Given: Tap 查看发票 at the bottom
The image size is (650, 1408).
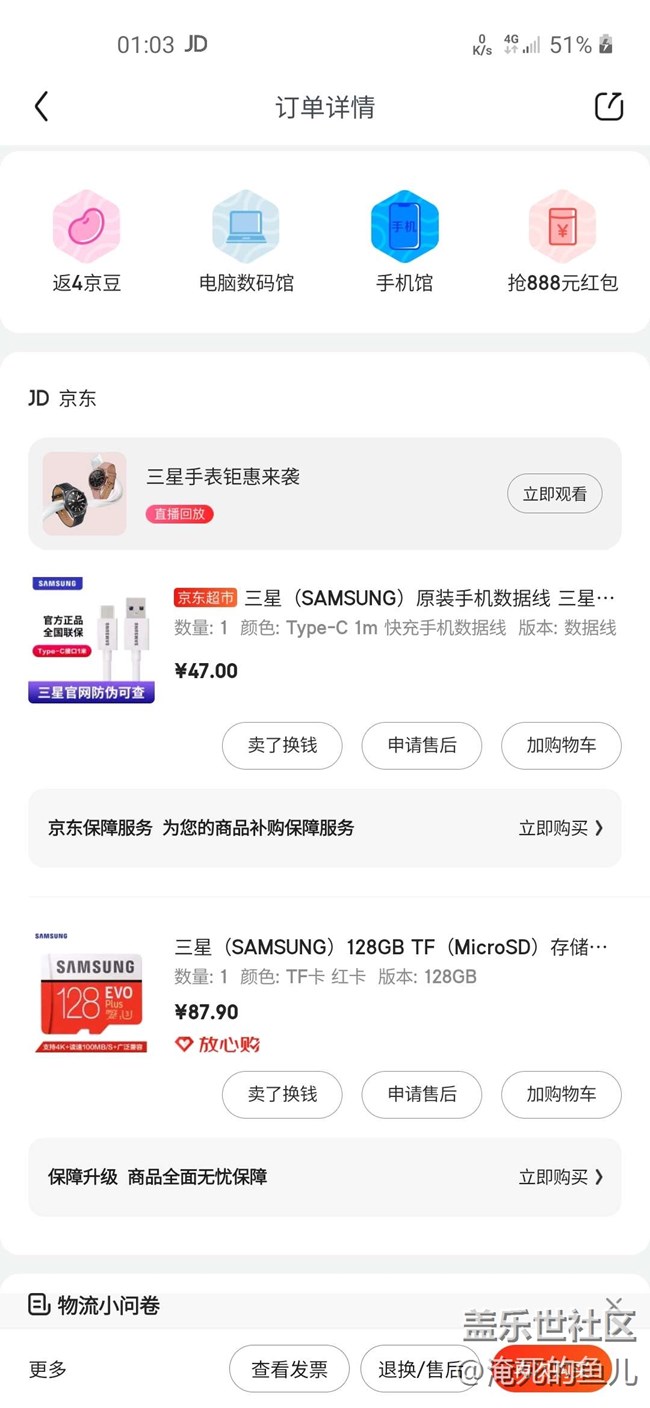Looking at the screenshot, I should point(289,1370).
